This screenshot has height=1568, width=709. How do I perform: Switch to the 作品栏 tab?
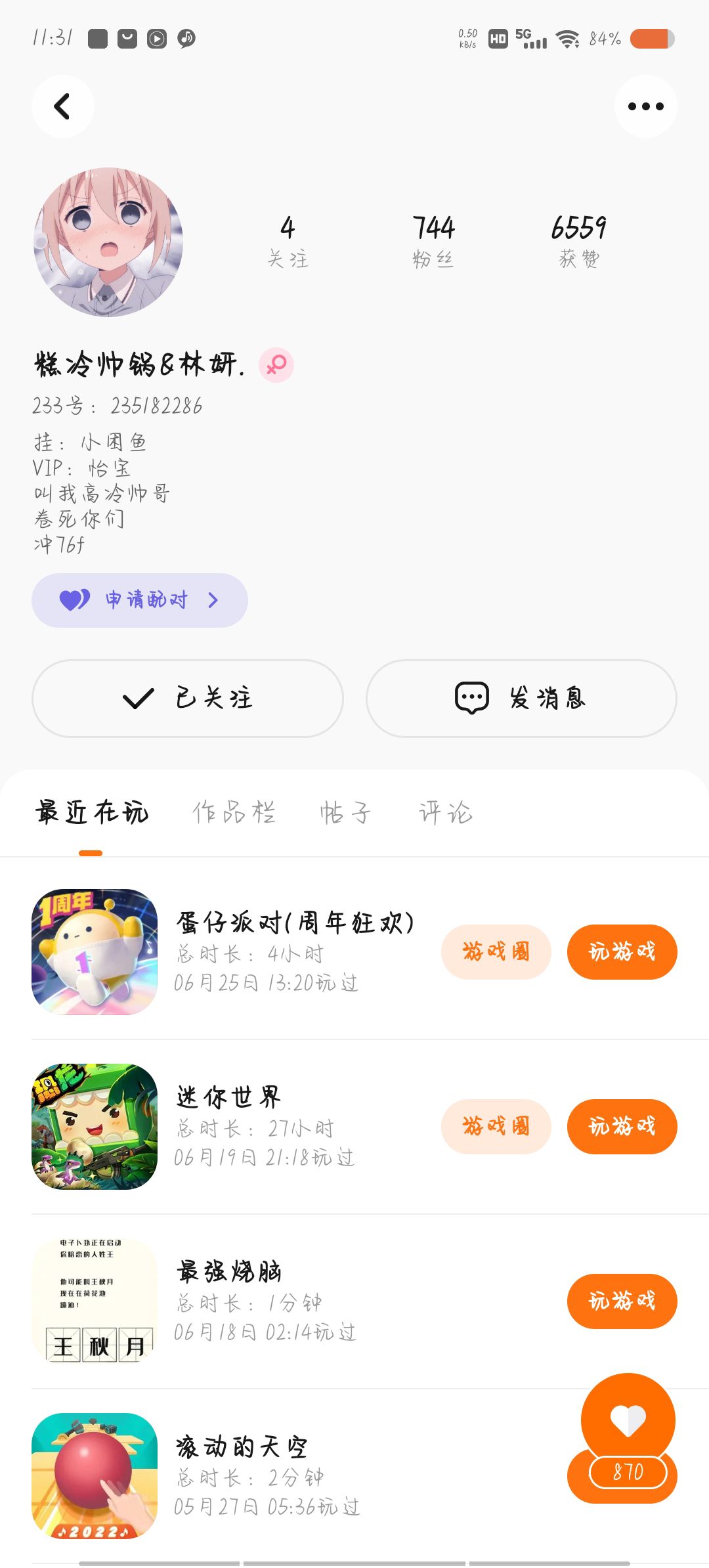click(234, 813)
